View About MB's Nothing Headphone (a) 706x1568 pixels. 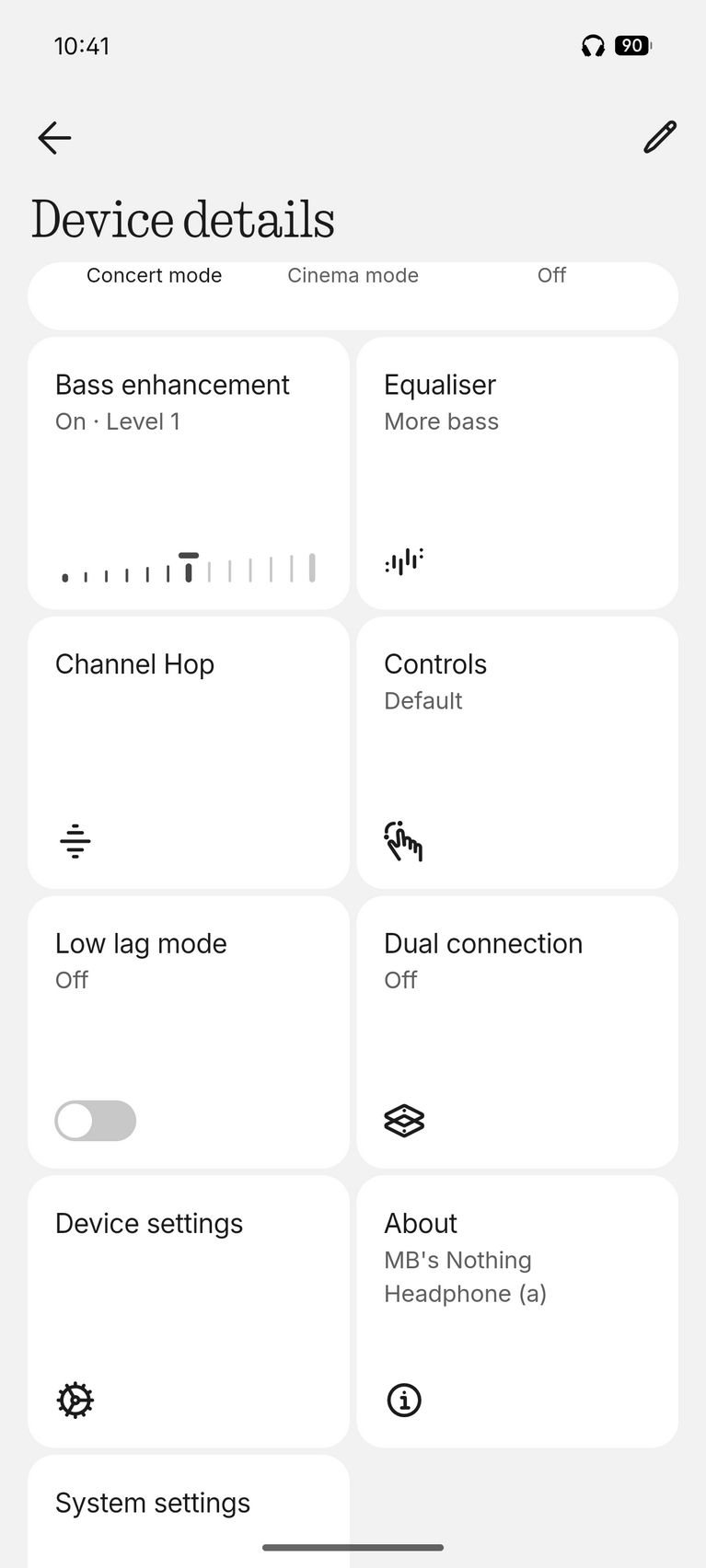pyautogui.click(x=517, y=1311)
